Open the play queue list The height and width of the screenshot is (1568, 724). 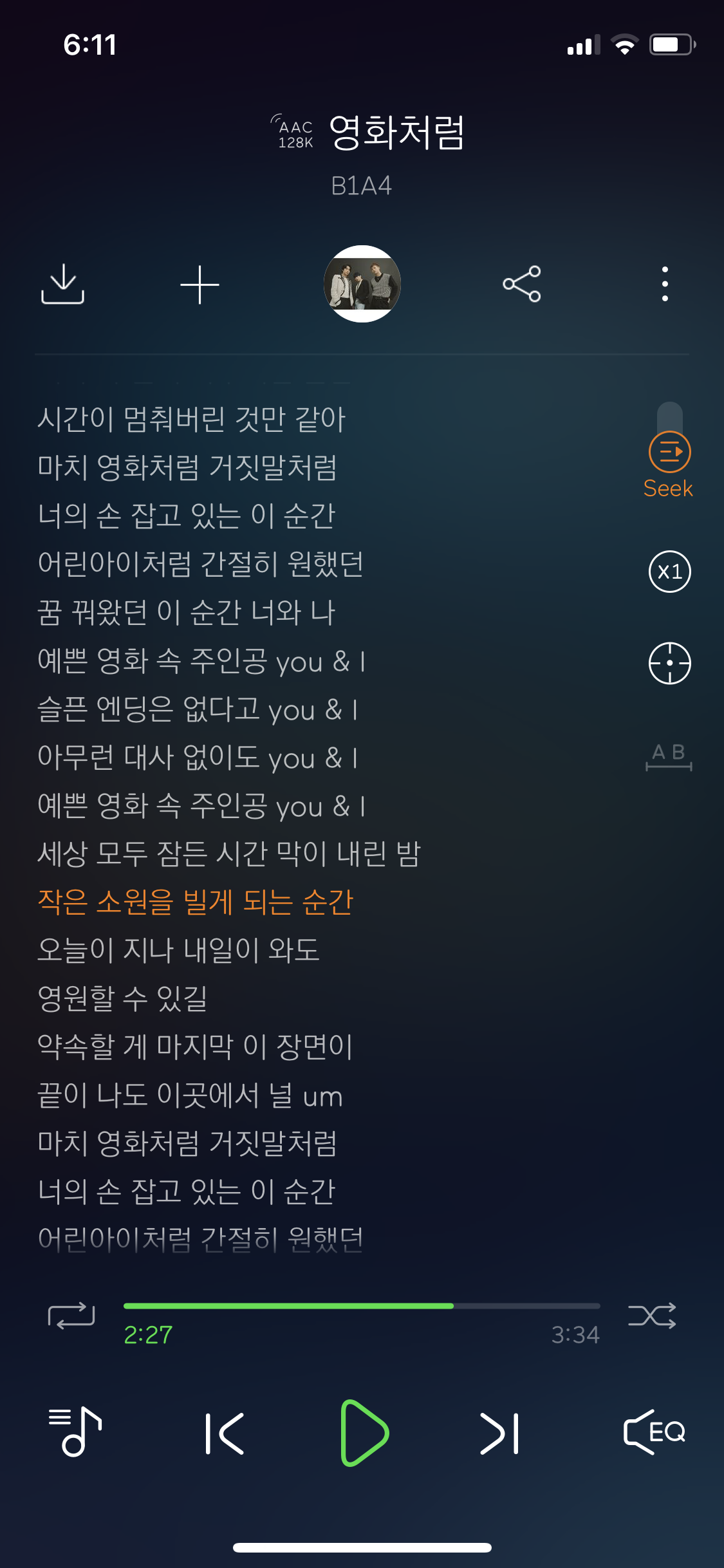73,1432
